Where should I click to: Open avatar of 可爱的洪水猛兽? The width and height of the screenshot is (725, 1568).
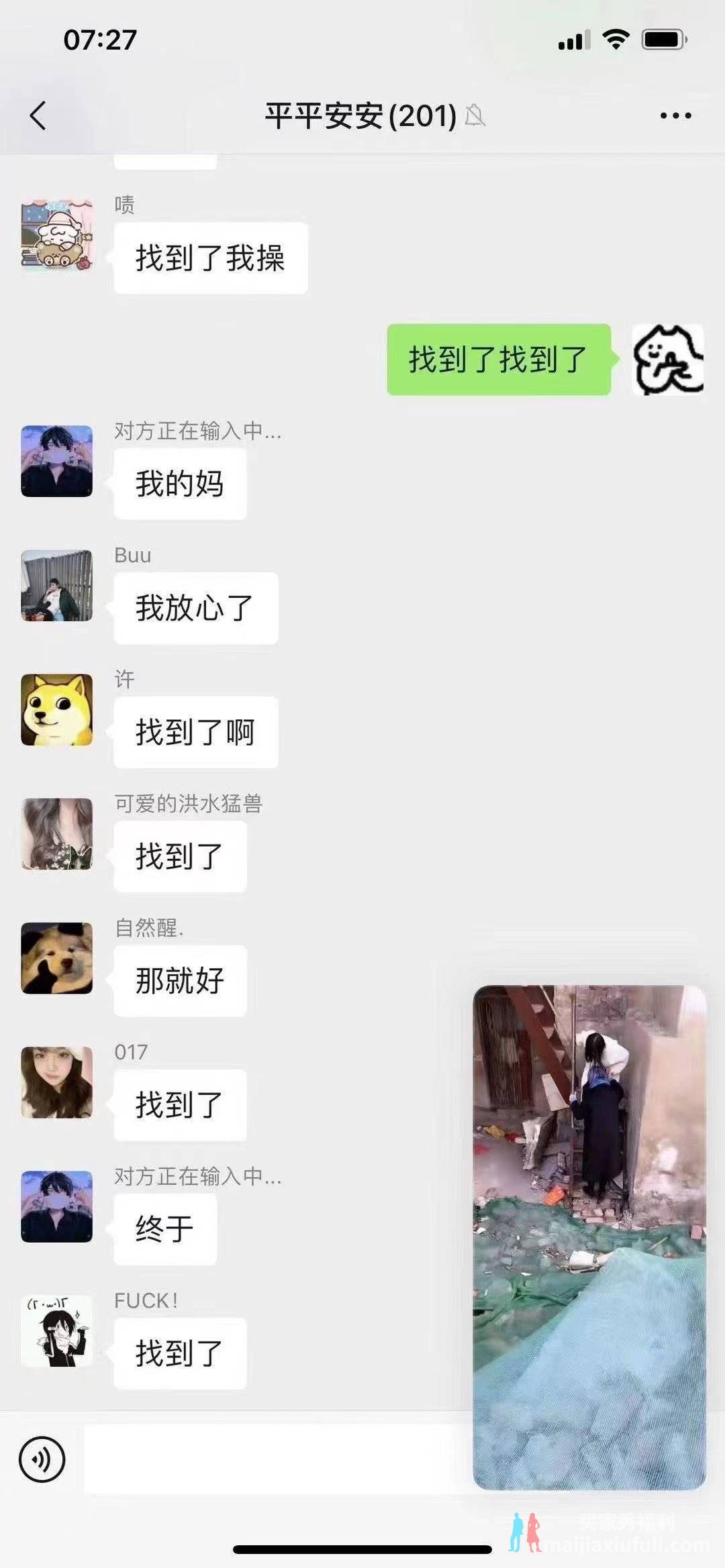click(x=56, y=833)
